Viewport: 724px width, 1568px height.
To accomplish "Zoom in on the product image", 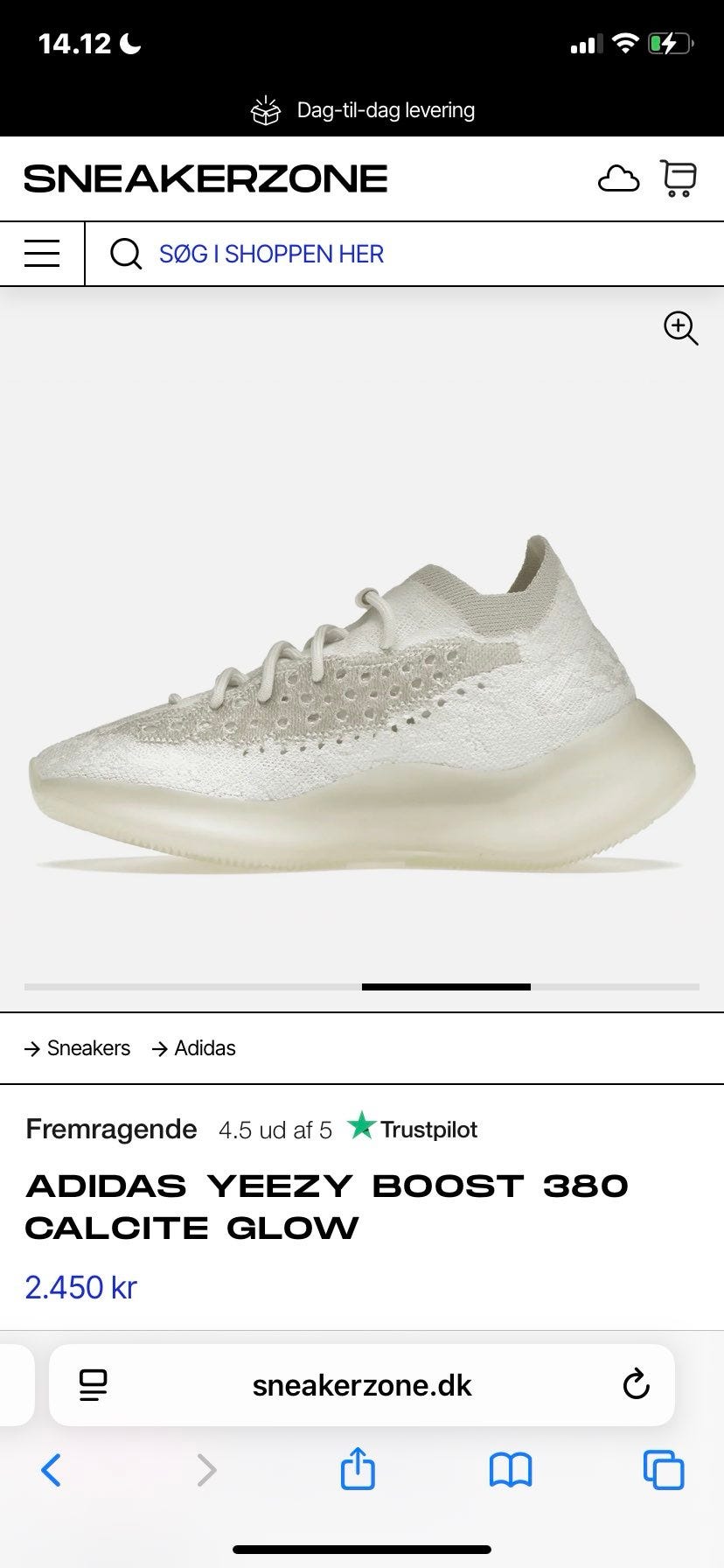I will [680, 328].
